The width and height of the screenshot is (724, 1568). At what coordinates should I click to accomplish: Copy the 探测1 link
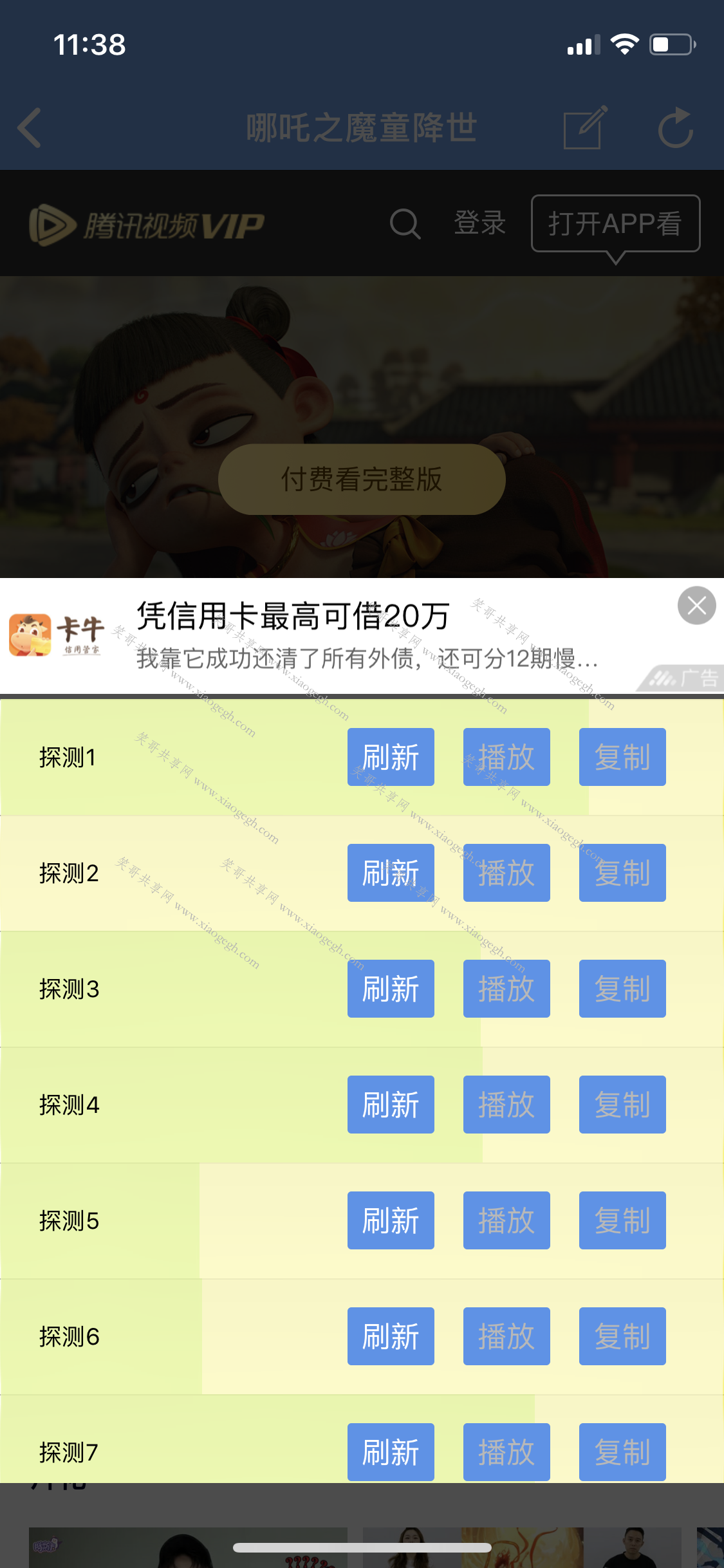pos(622,757)
